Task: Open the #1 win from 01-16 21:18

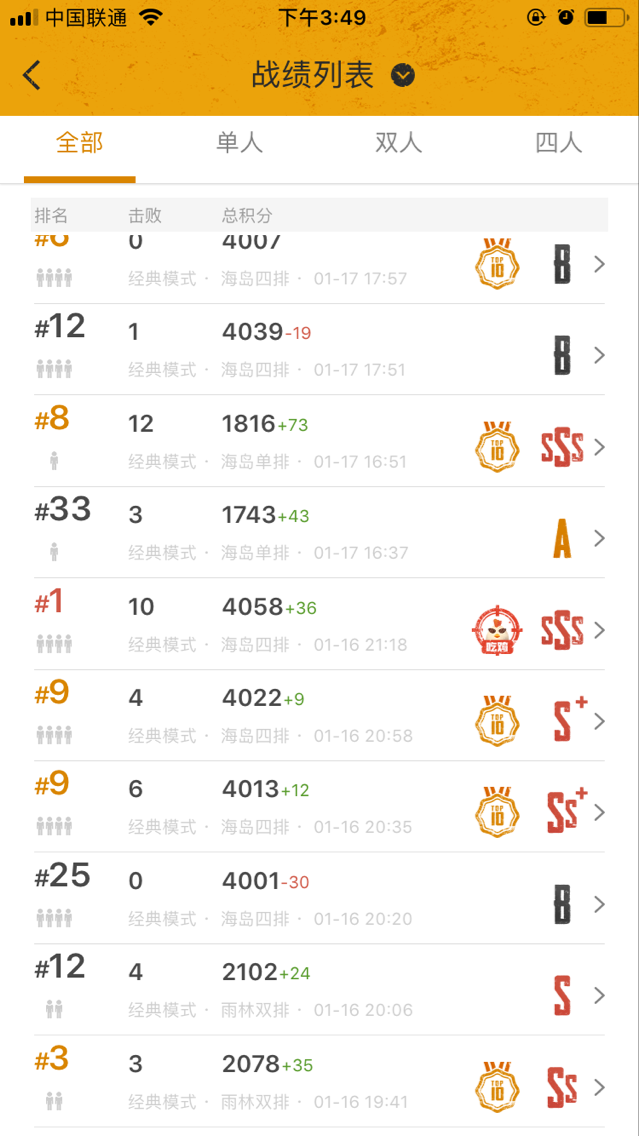Action: point(320,624)
